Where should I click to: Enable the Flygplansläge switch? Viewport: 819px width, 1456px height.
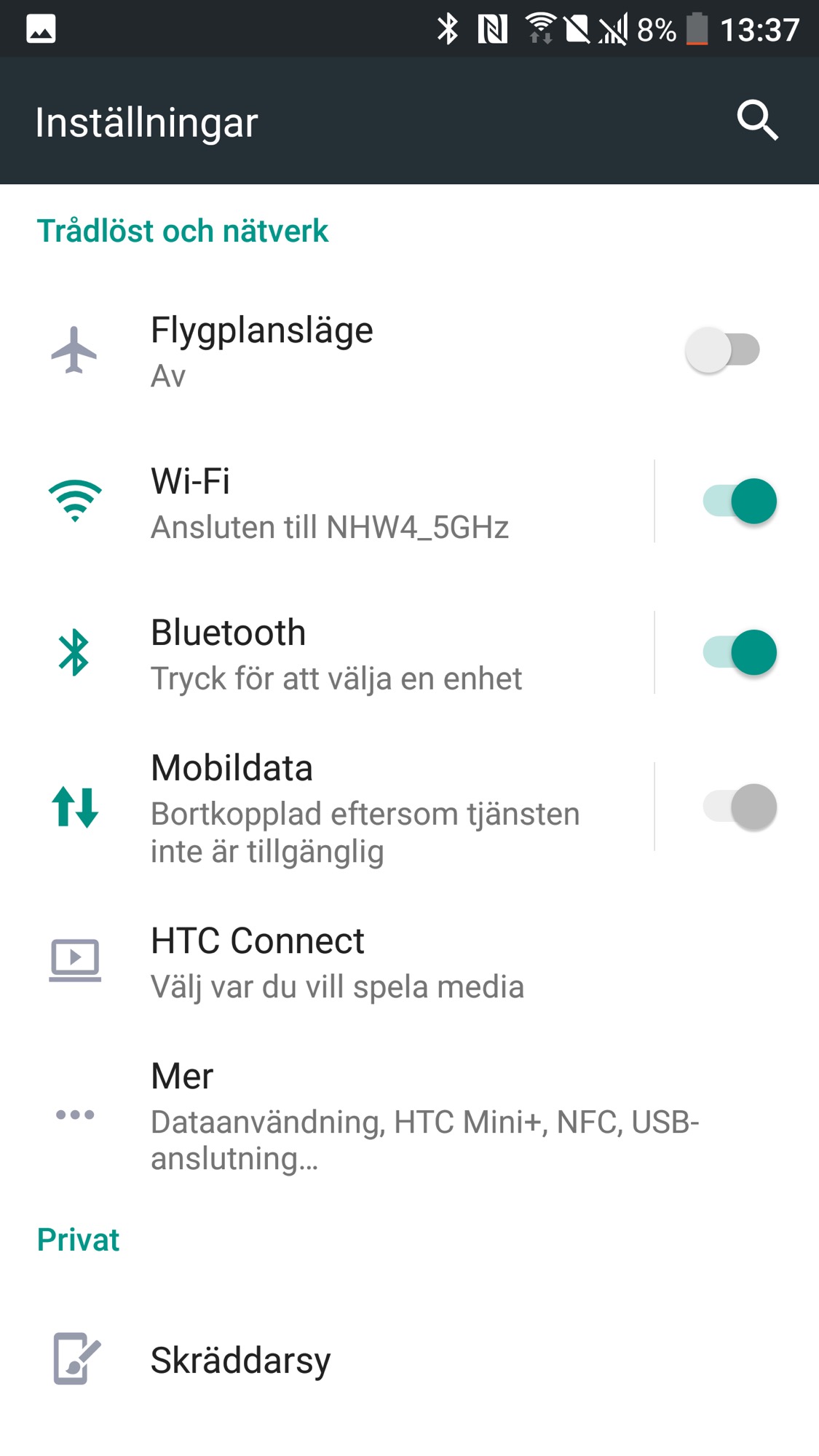723,350
